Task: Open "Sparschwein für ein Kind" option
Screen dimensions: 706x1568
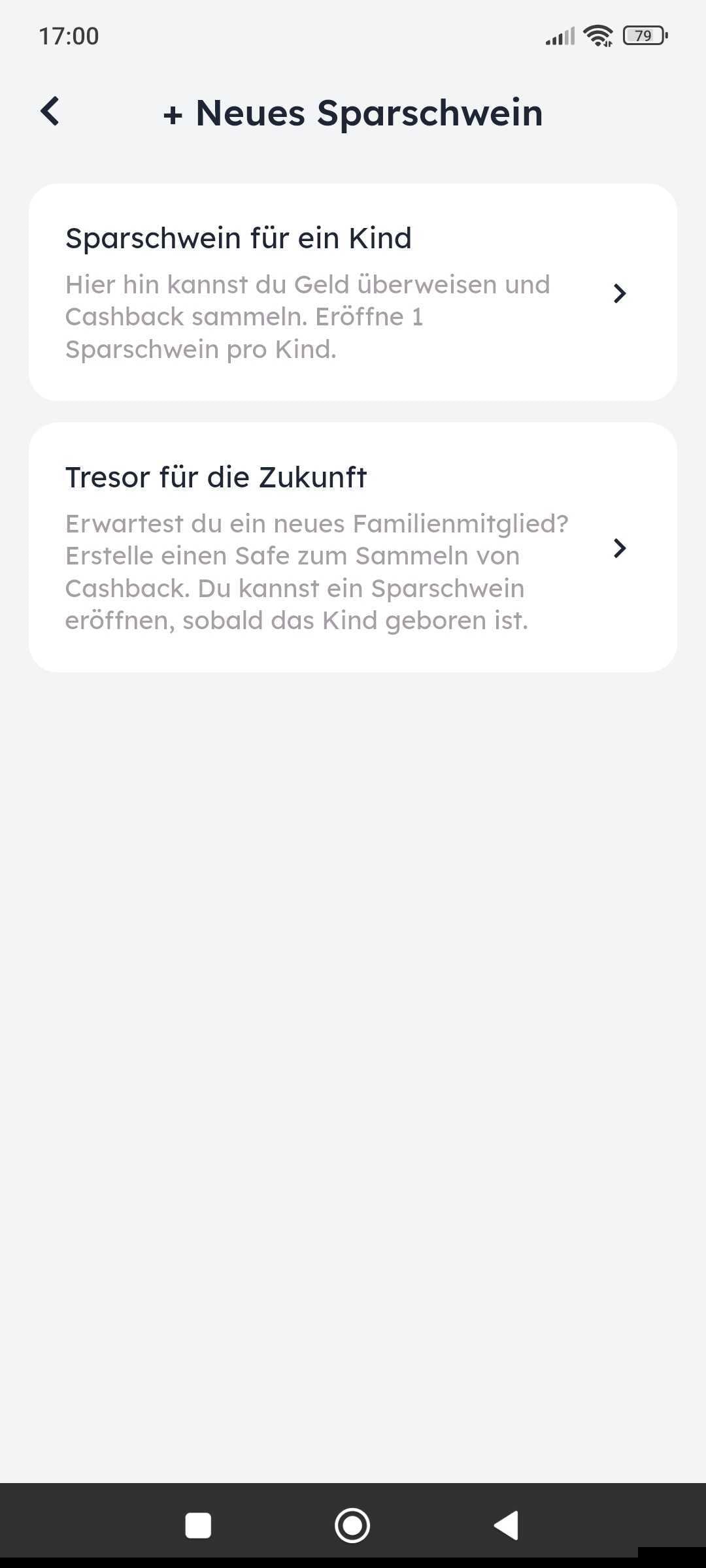Action: click(352, 292)
